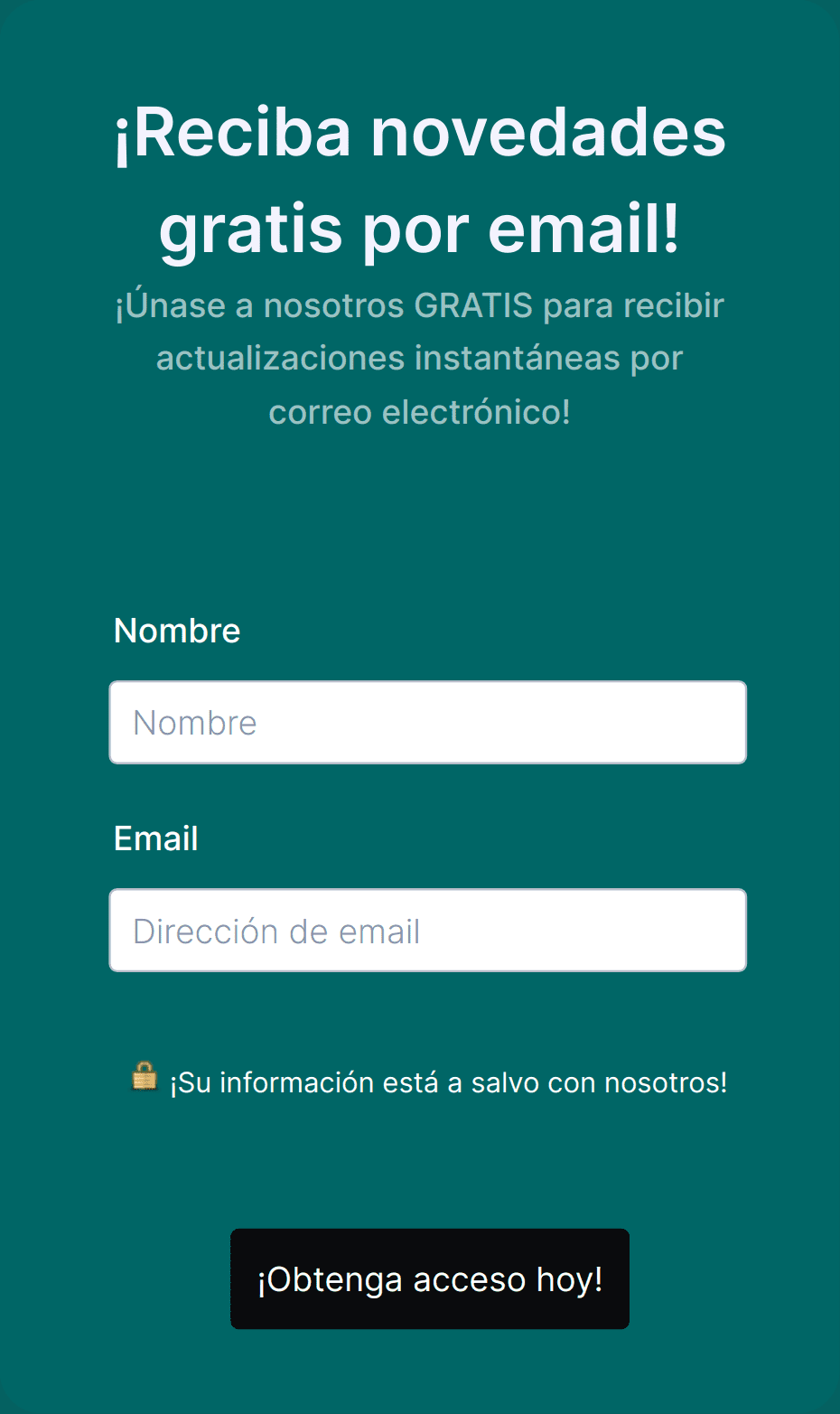The width and height of the screenshot is (840, 1414).
Task: Submit with ¡Obtenga acceso hoy! button
Action: [430, 1278]
